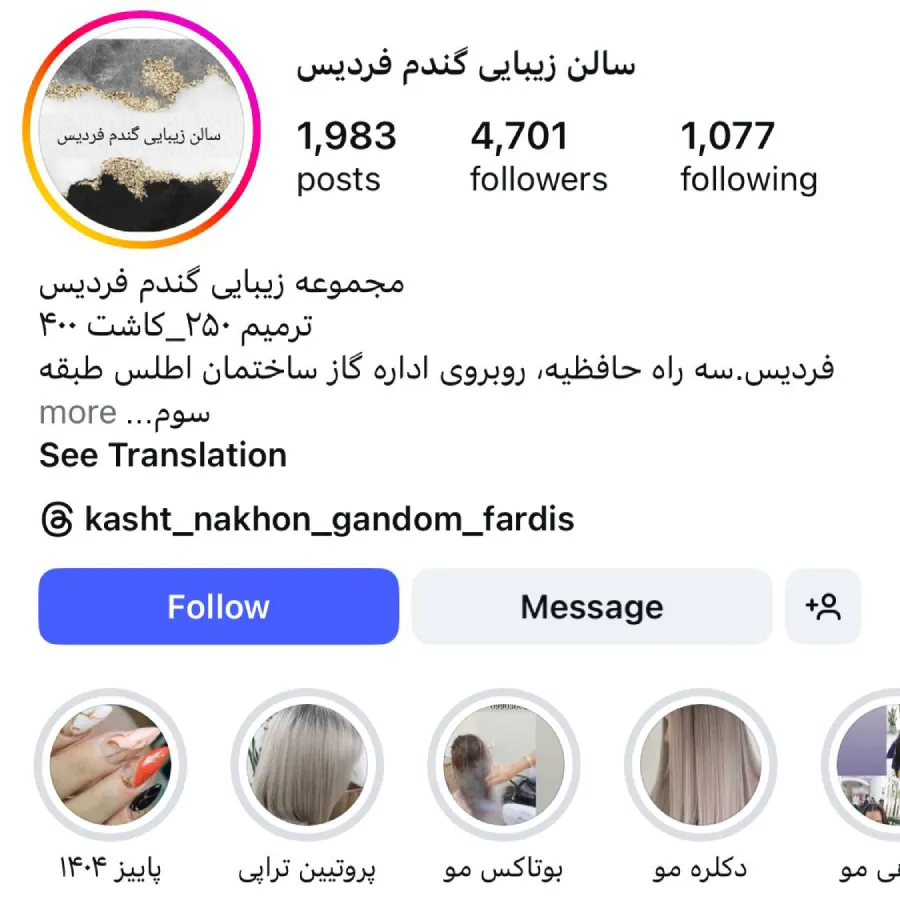Click the Threads logo icon
This screenshot has width=900, height=916.
[57, 519]
